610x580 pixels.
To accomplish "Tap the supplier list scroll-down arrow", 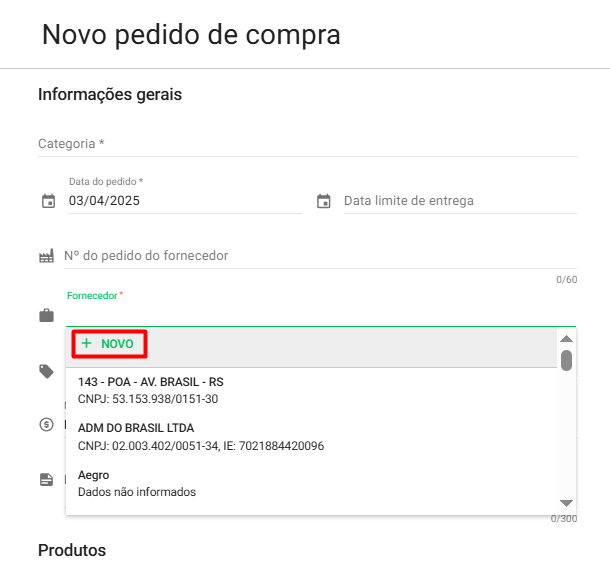I will pyautogui.click(x=566, y=502).
